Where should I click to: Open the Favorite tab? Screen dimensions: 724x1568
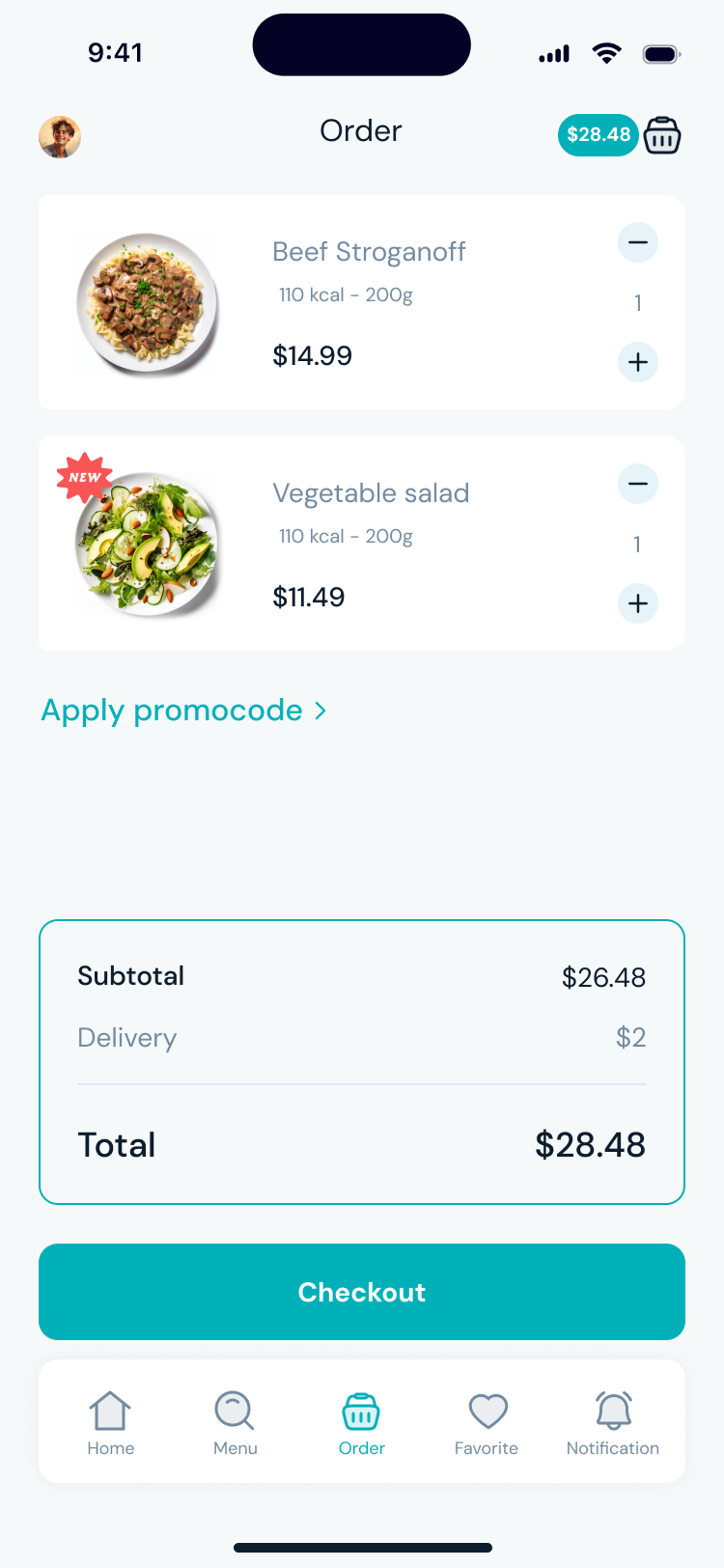pyautogui.click(x=487, y=1422)
